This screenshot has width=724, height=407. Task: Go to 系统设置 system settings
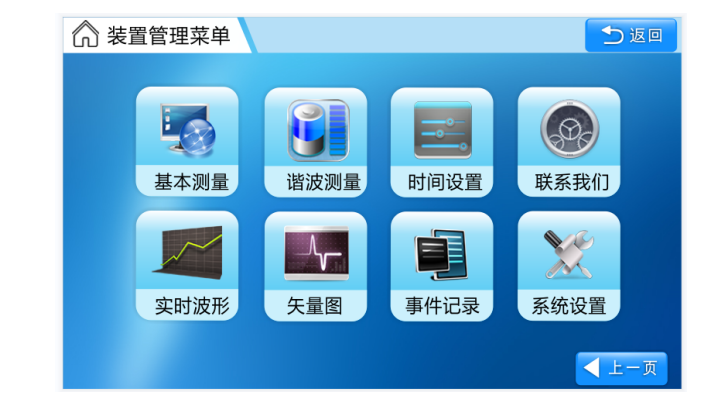tap(568, 265)
